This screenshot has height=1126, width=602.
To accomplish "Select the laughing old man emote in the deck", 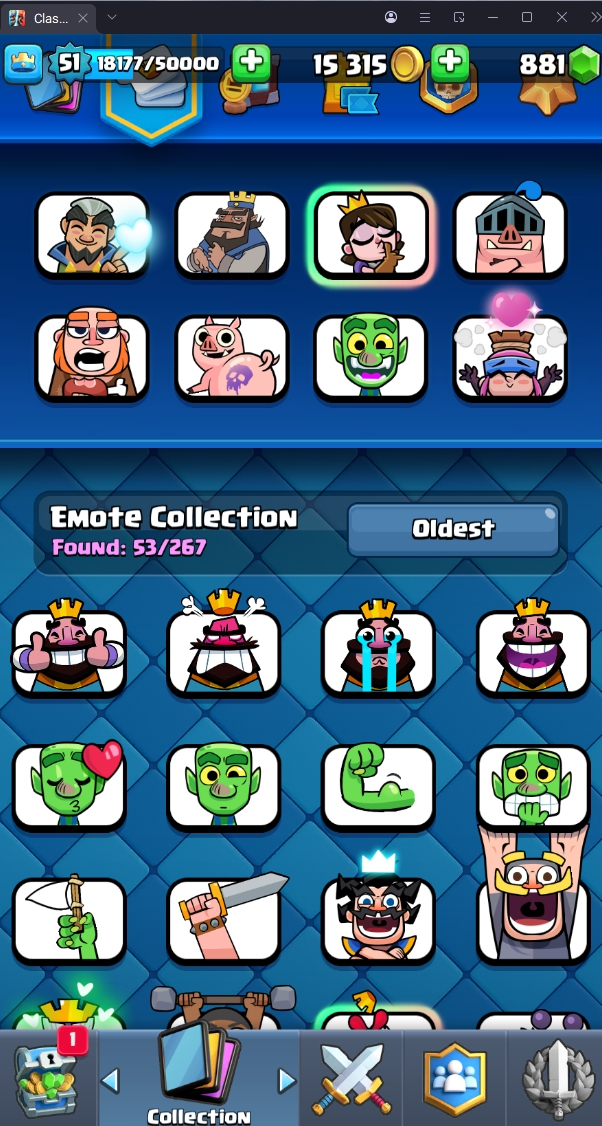I will point(92,234).
